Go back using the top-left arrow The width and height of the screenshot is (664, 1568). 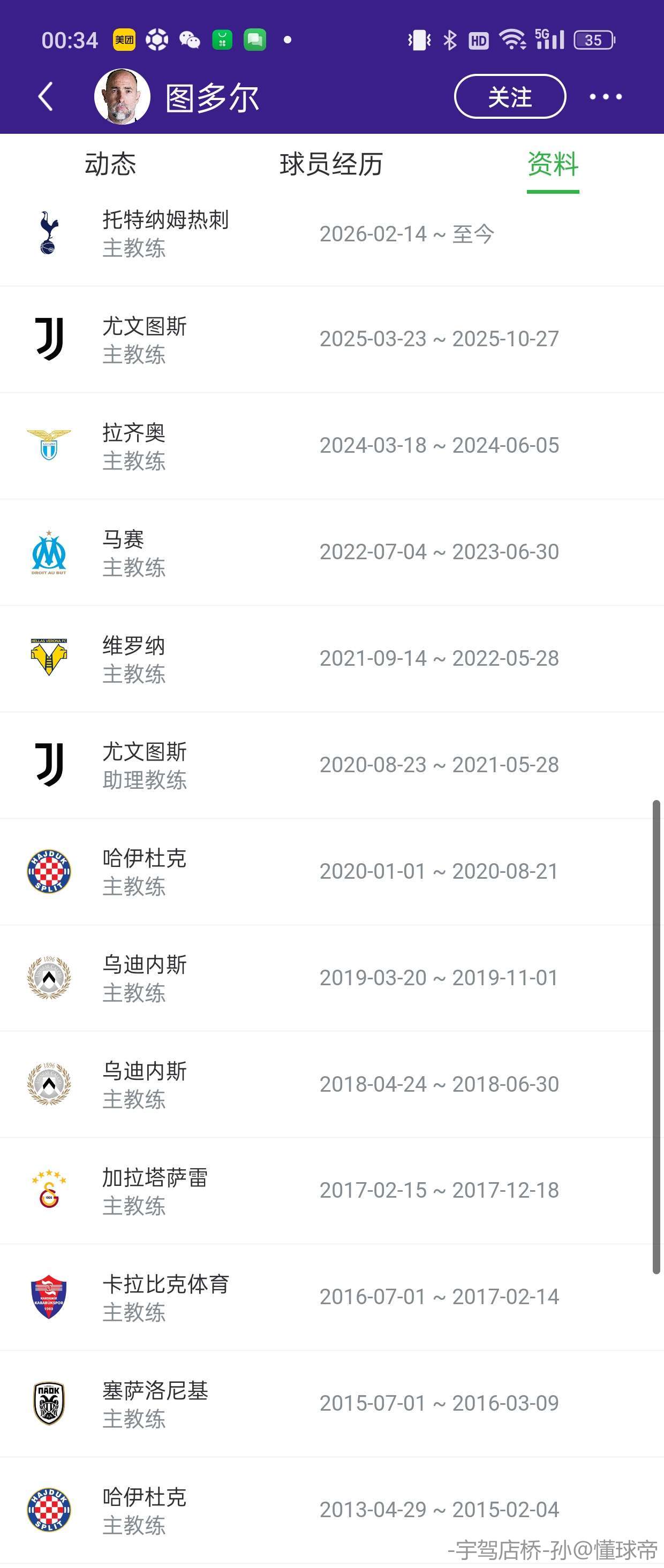pyautogui.click(x=46, y=96)
